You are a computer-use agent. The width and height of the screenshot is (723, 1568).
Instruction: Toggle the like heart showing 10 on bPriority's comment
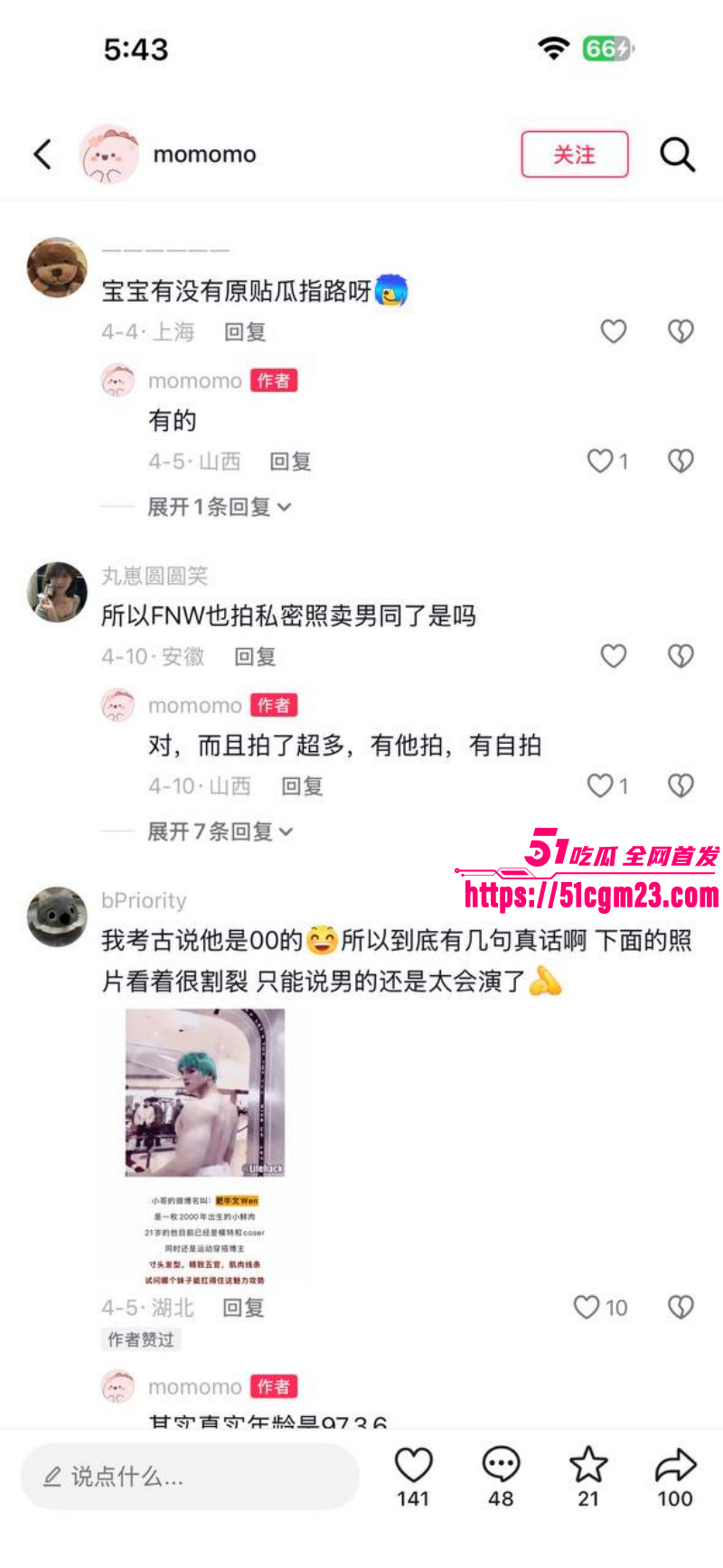point(588,1307)
